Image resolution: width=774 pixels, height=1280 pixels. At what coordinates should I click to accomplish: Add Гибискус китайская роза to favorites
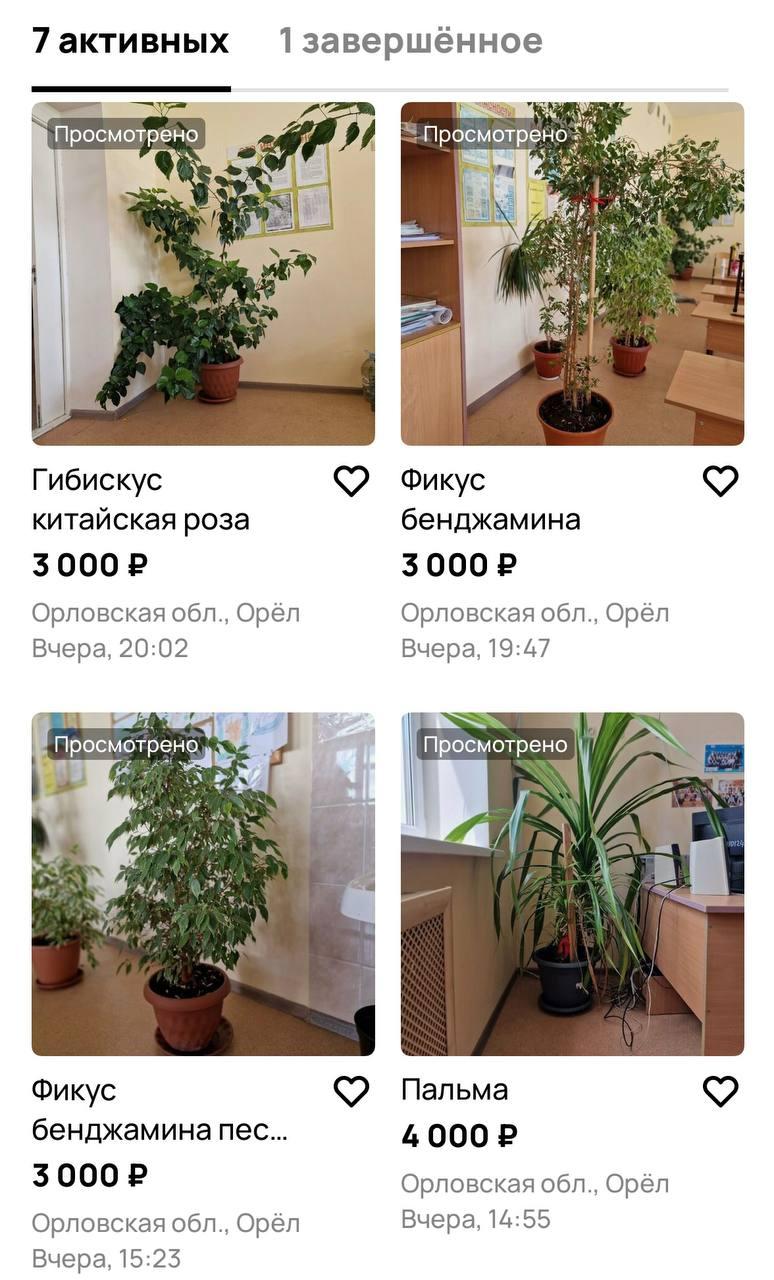click(x=351, y=482)
